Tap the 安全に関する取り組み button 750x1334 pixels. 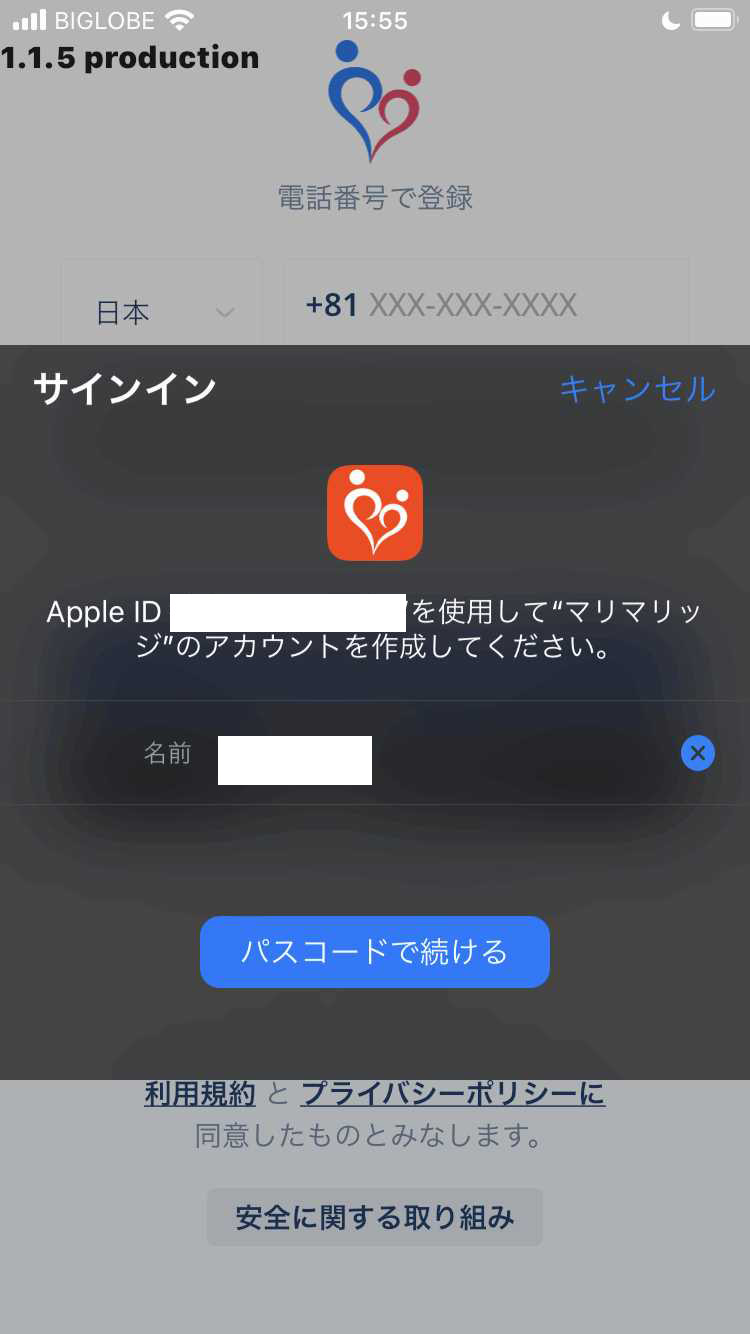[x=374, y=1217]
